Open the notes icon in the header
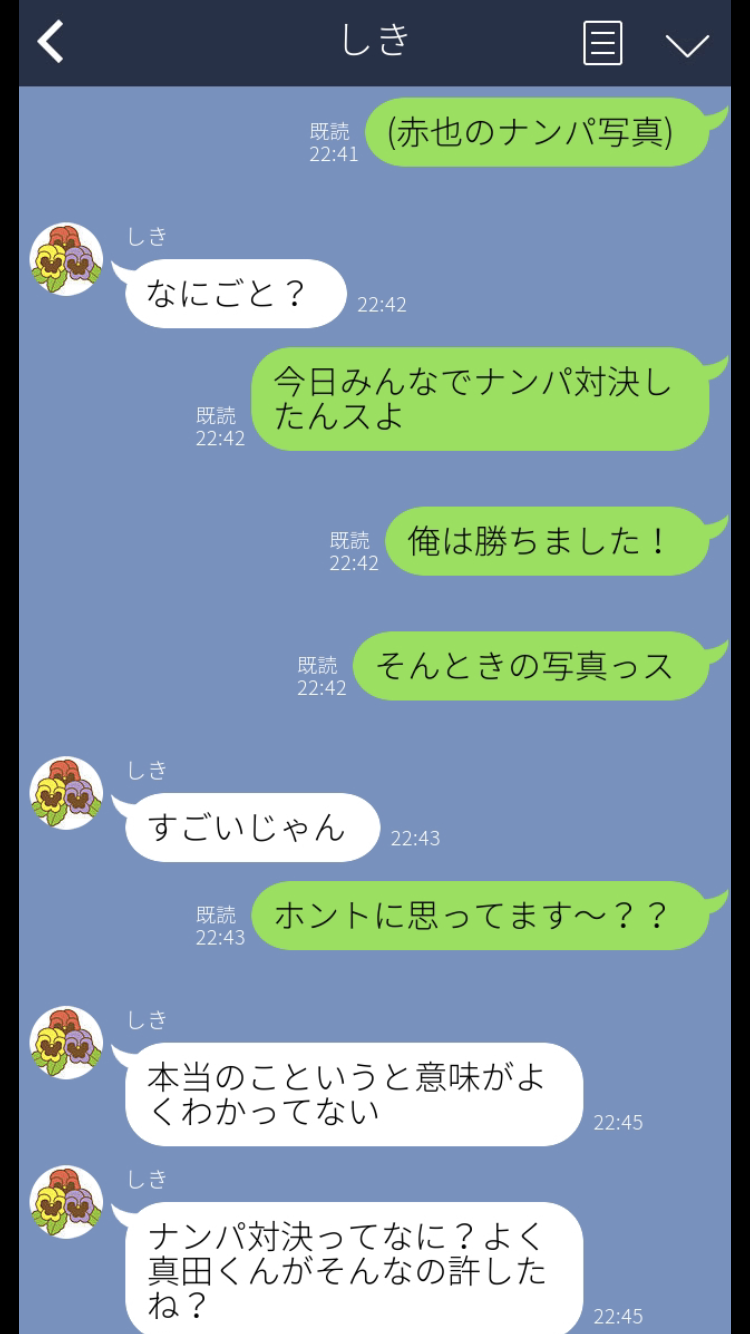This screenshot has height=1334, width=750. coord(602,44)
